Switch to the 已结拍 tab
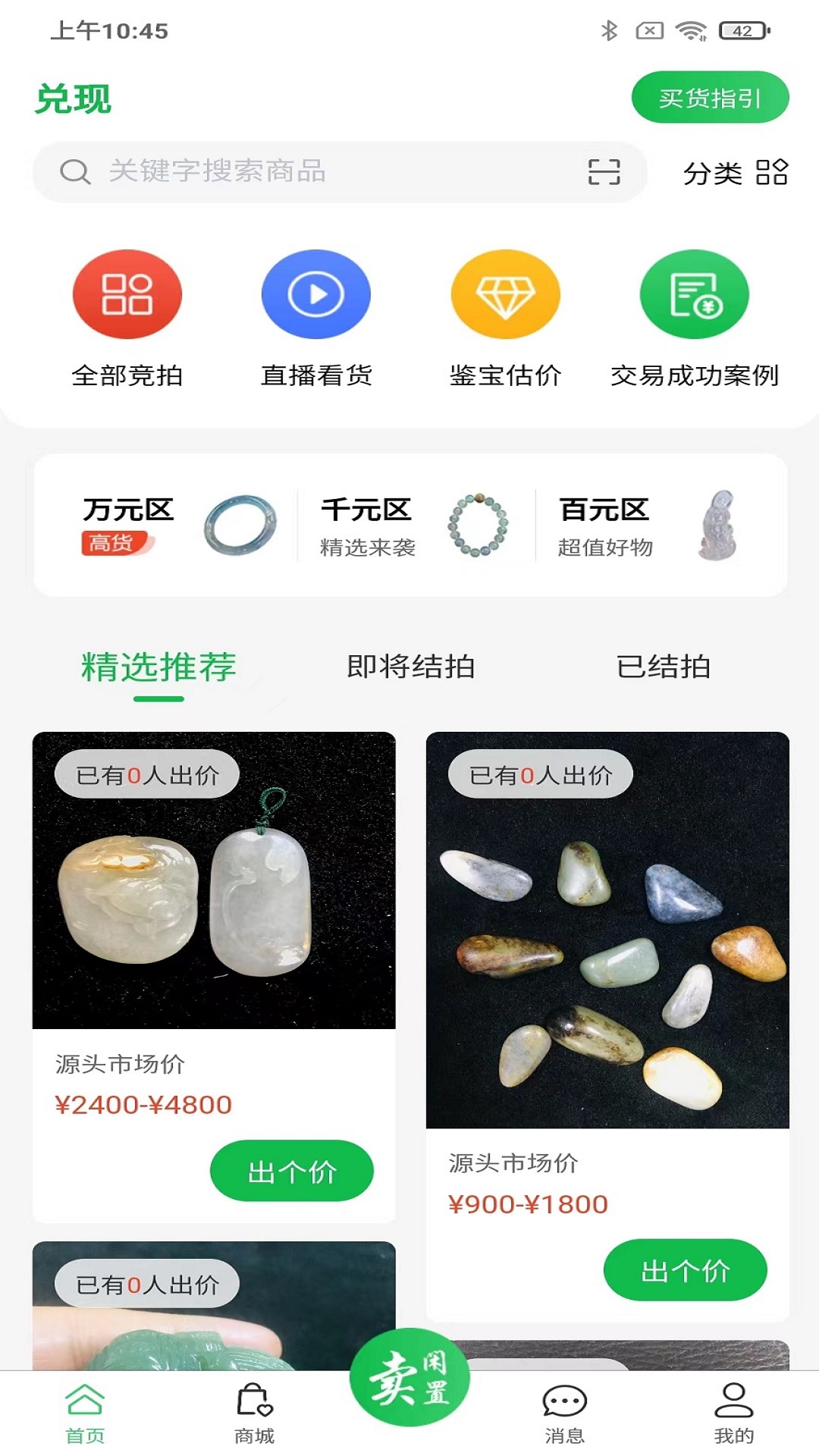Viewport: 819px width, 1456px height. point(663,667)
